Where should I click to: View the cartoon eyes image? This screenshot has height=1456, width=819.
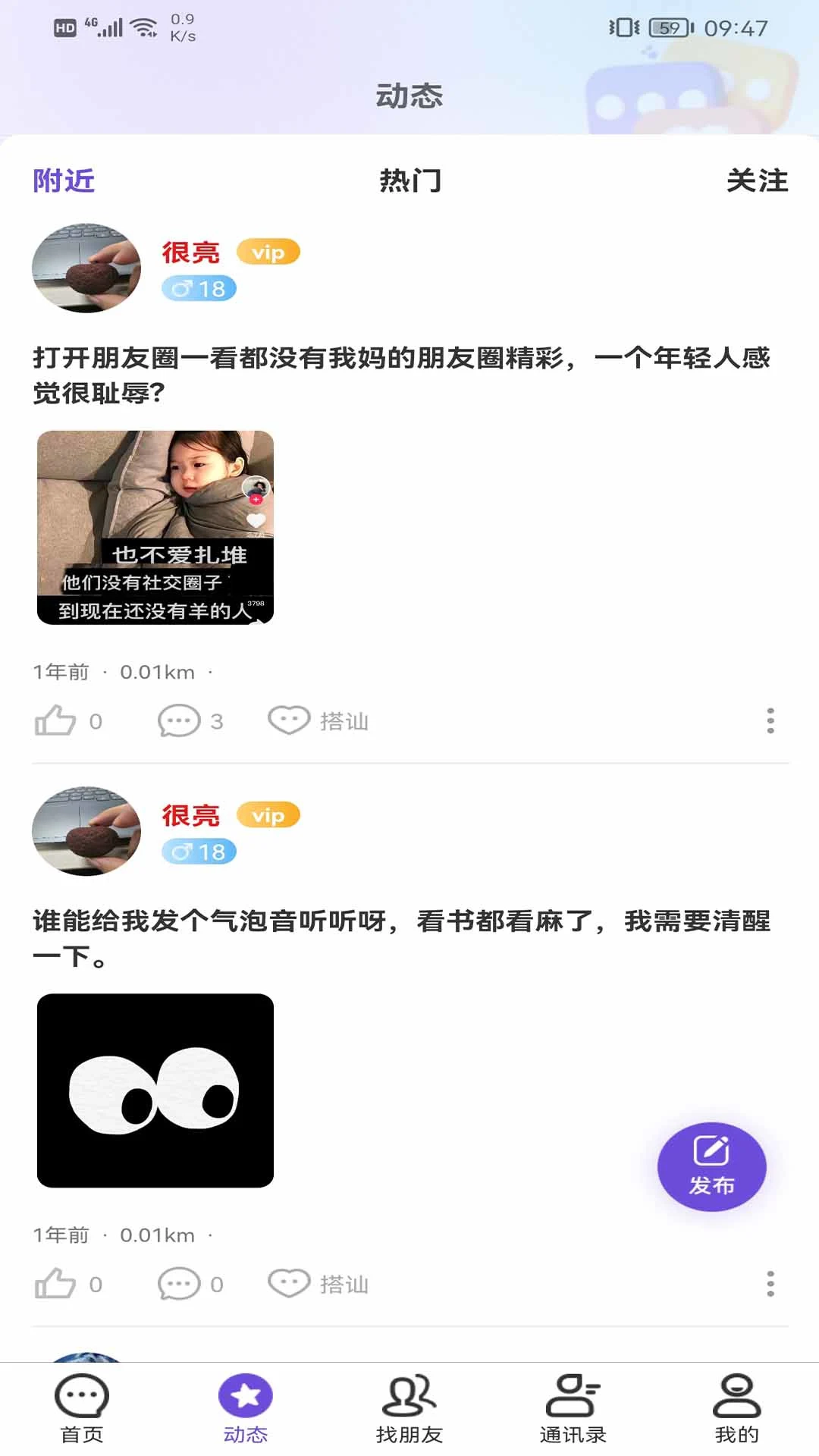click(x=155, y=1090)
